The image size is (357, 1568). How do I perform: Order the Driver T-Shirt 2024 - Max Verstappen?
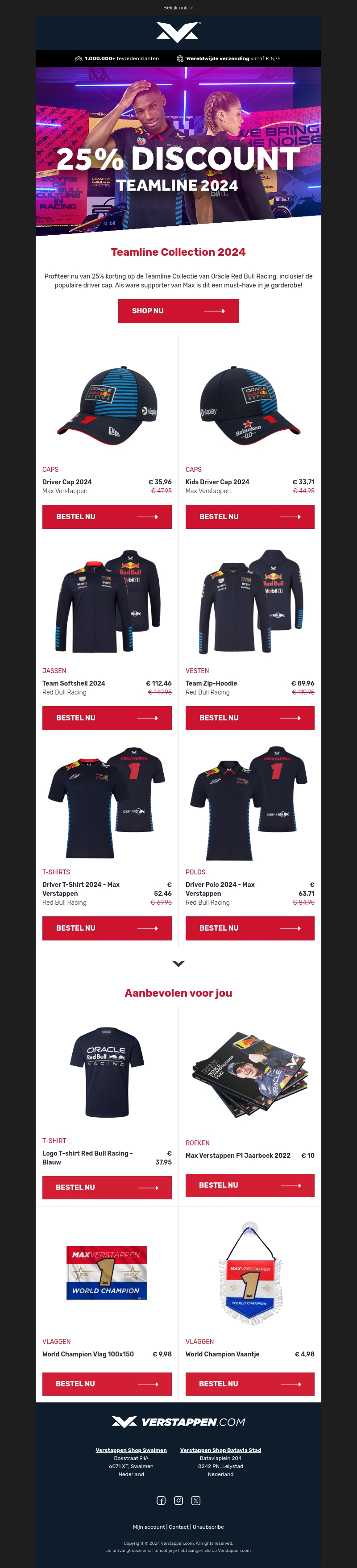click(x=107, y=928)
